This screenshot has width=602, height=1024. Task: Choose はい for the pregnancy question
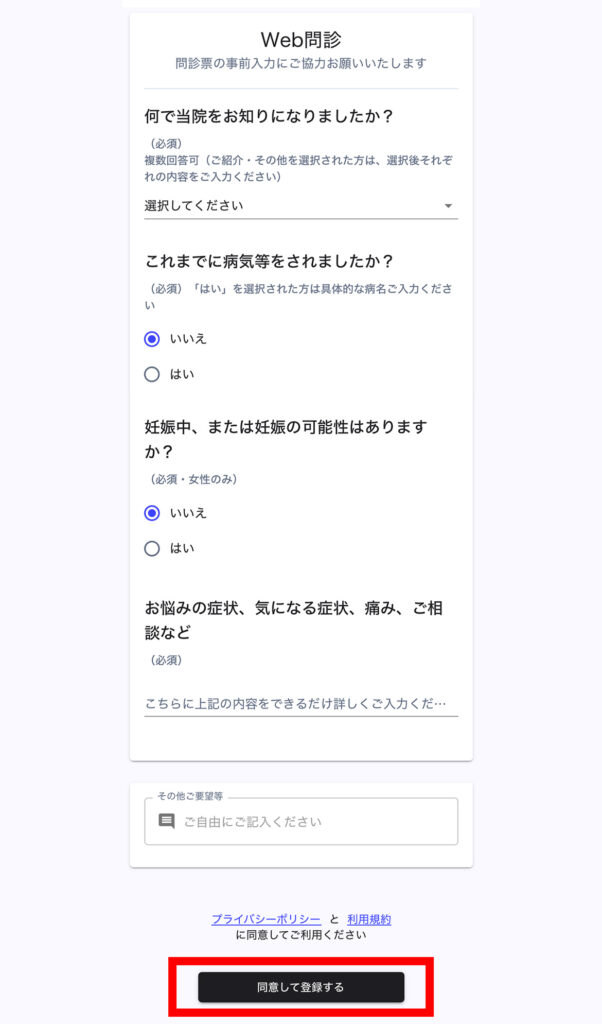pyautogui.click(x=152, y=549)
